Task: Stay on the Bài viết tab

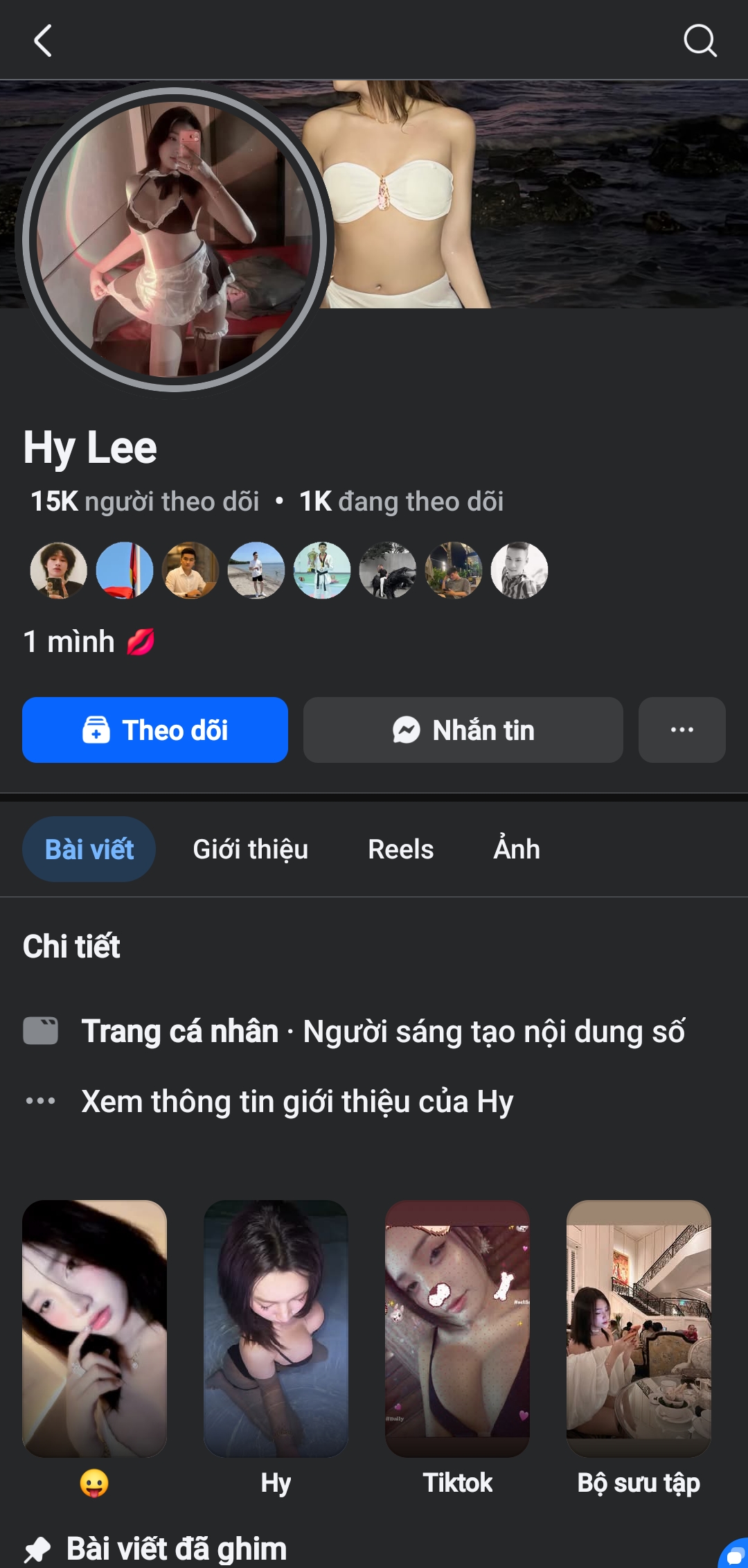Action: tap(89, 848)
